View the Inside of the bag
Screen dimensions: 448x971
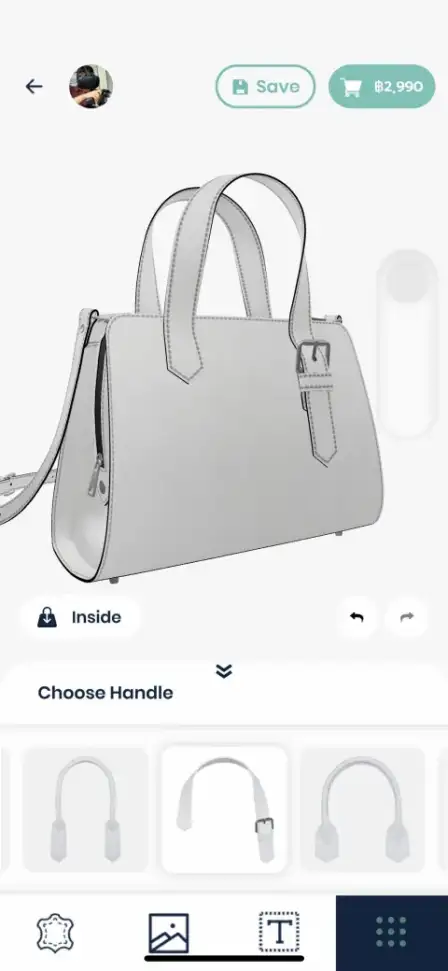coord(80,617)
